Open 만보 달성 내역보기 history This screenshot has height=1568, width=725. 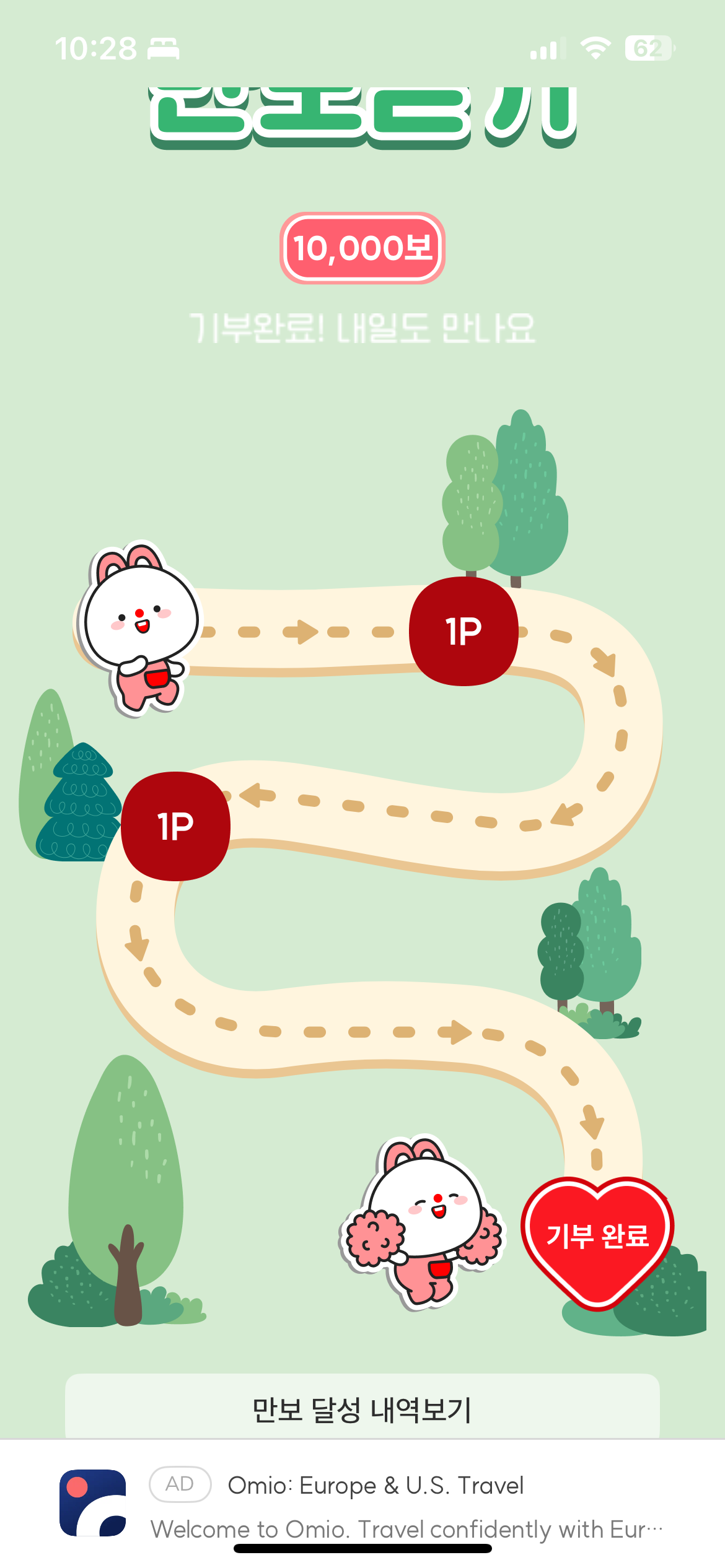[362, 1409]
